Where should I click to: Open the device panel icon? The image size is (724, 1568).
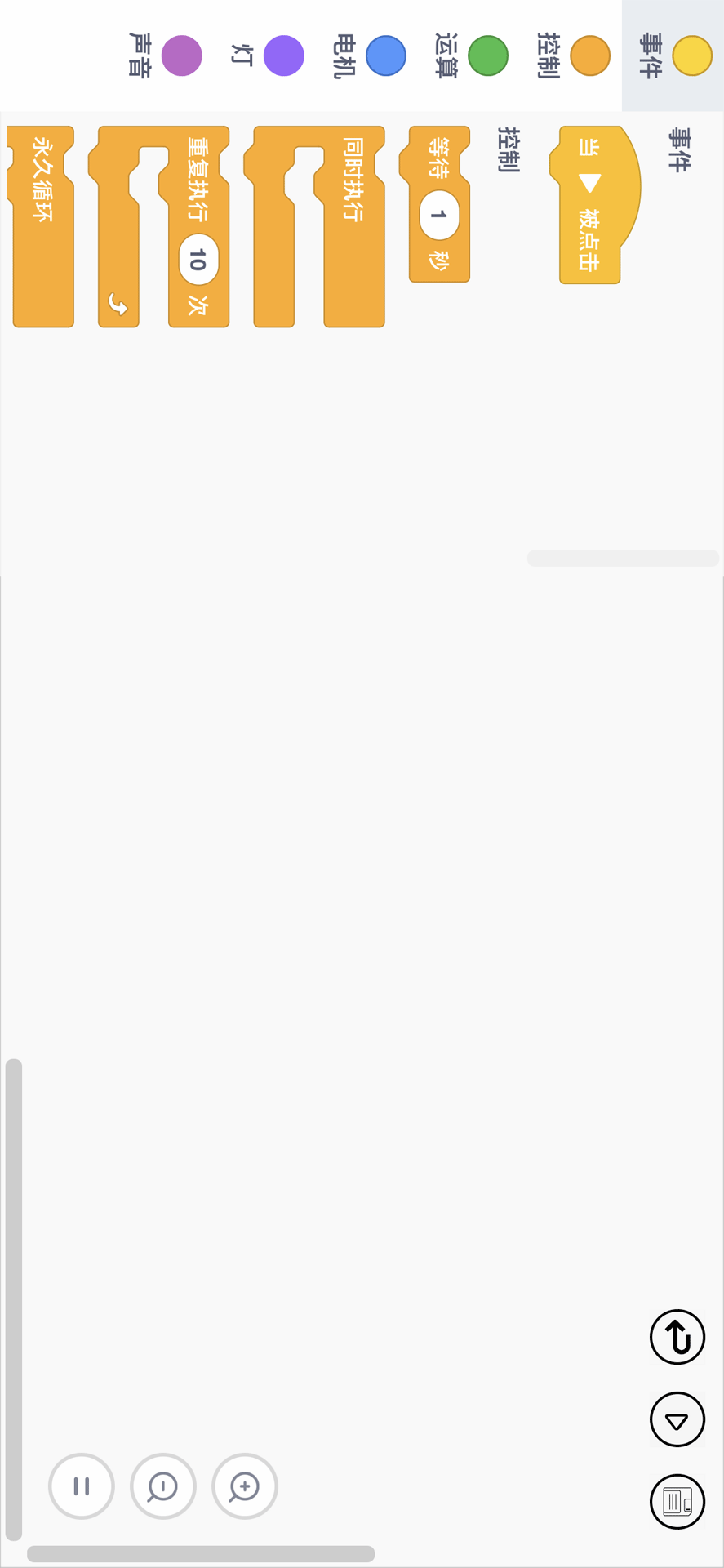(x=677, y=1501)
